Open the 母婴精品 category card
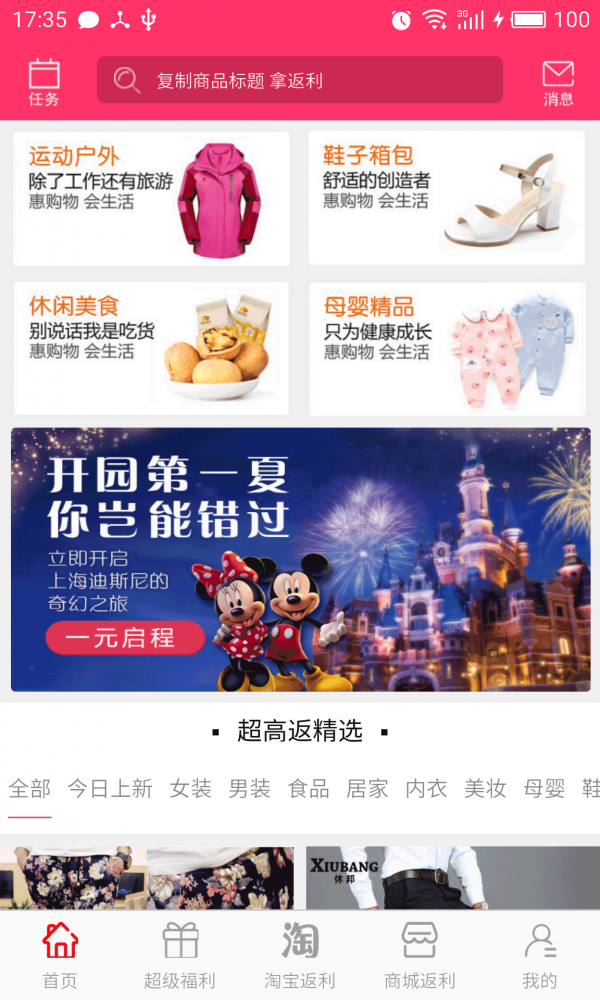Viewport: 600px width, 1000px height. (x=446, y=348)
